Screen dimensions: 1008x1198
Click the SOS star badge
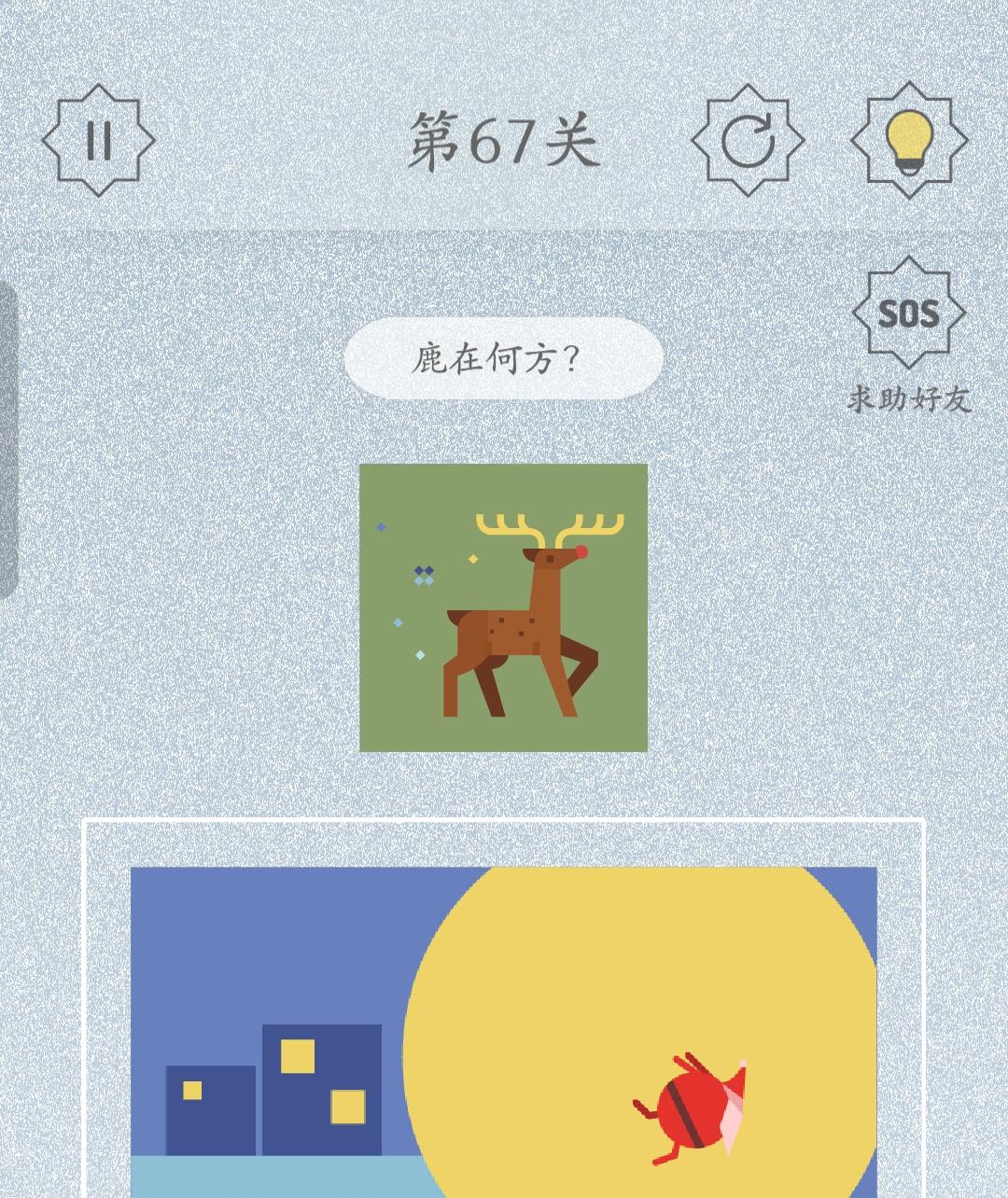(x=907, y=315)
